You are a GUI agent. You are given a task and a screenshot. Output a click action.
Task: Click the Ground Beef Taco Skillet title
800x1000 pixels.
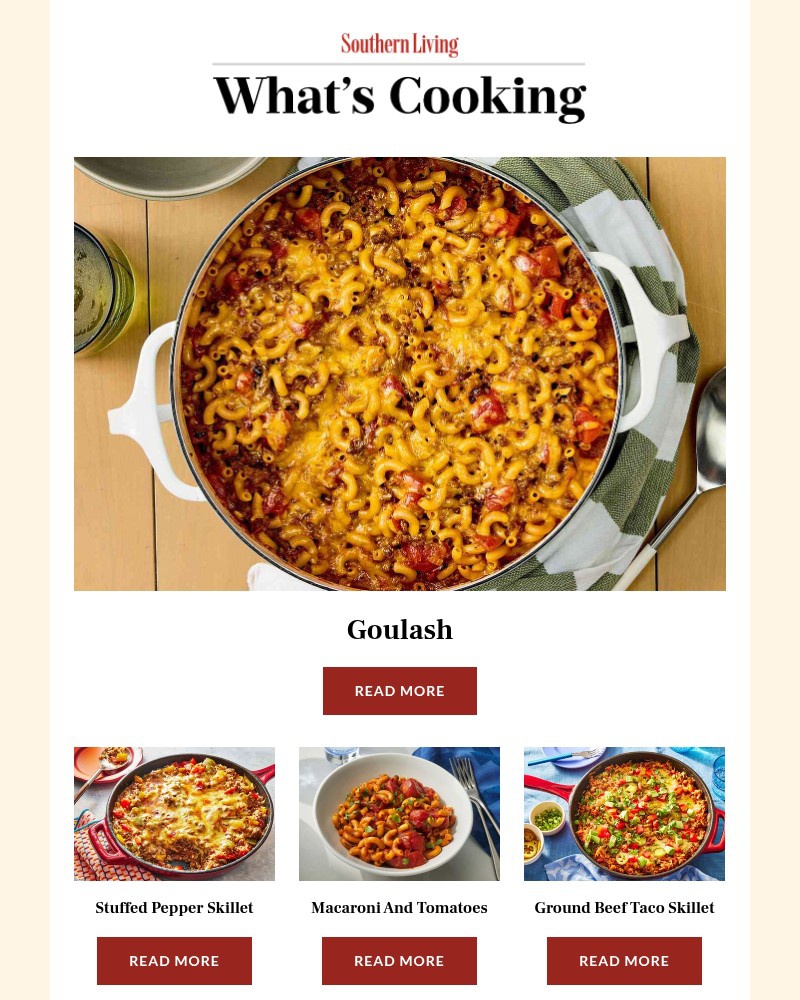coord(624,908)
